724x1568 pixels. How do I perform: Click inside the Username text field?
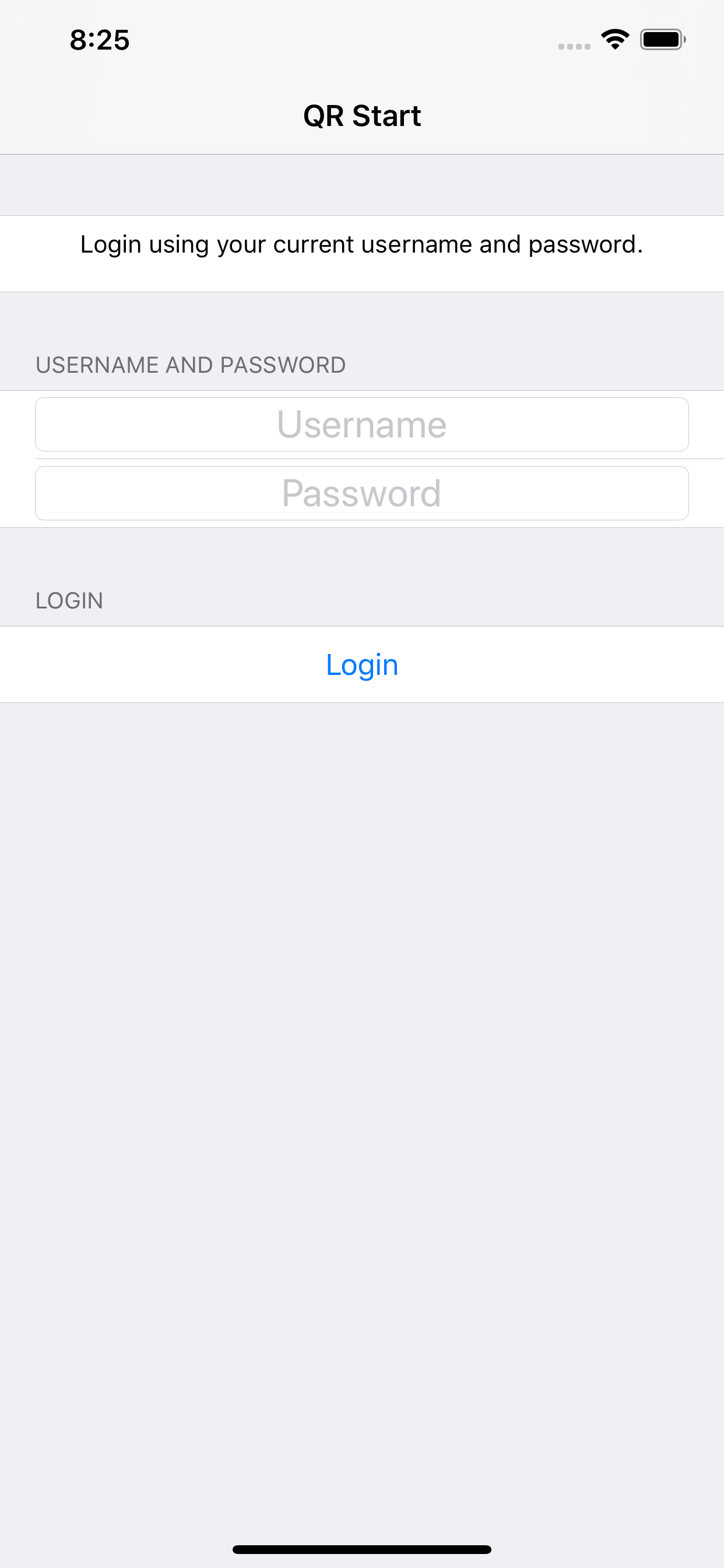tap(362, 423)
